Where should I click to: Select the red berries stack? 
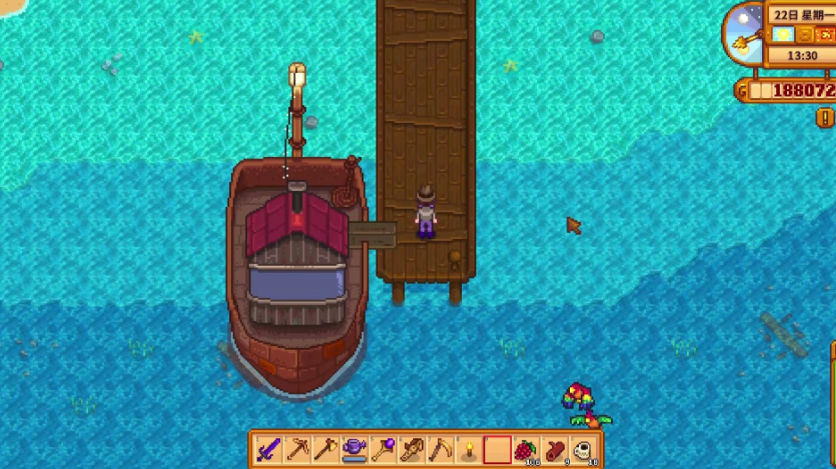pos(525,450)
